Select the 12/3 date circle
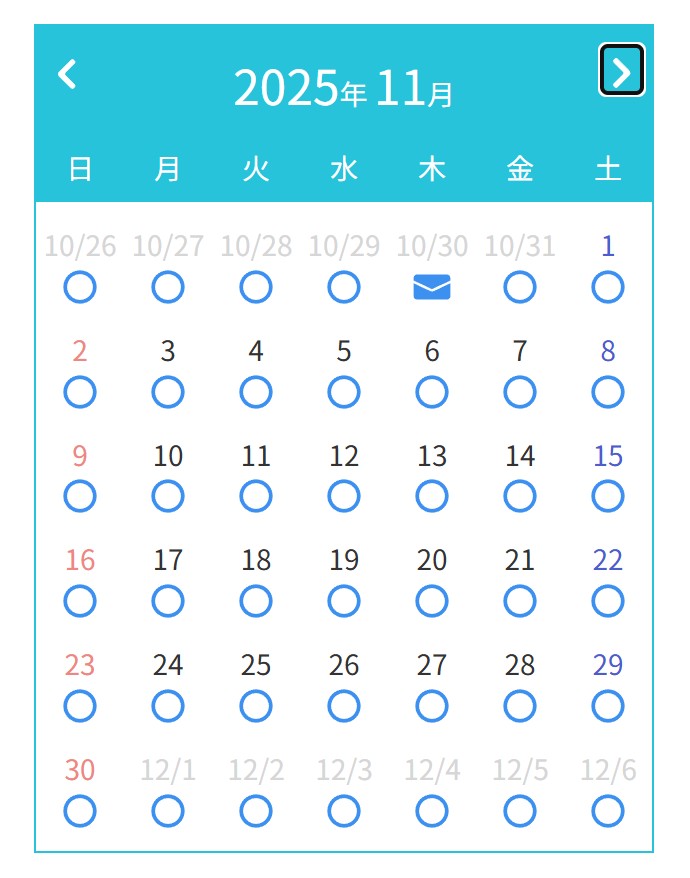The width and height of the screenshot is (690, 878). click(x=344, y=810)
